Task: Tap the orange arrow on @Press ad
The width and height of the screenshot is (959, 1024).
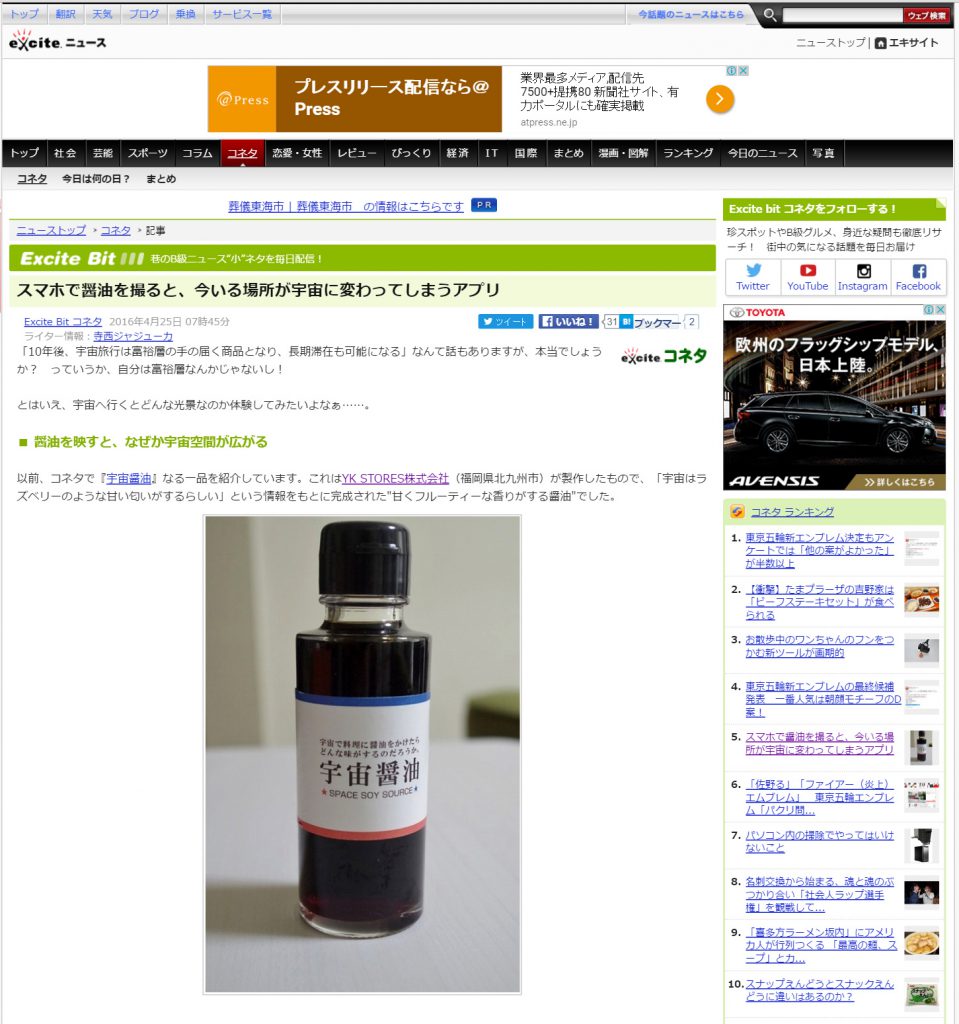Action: click(720, 98)
